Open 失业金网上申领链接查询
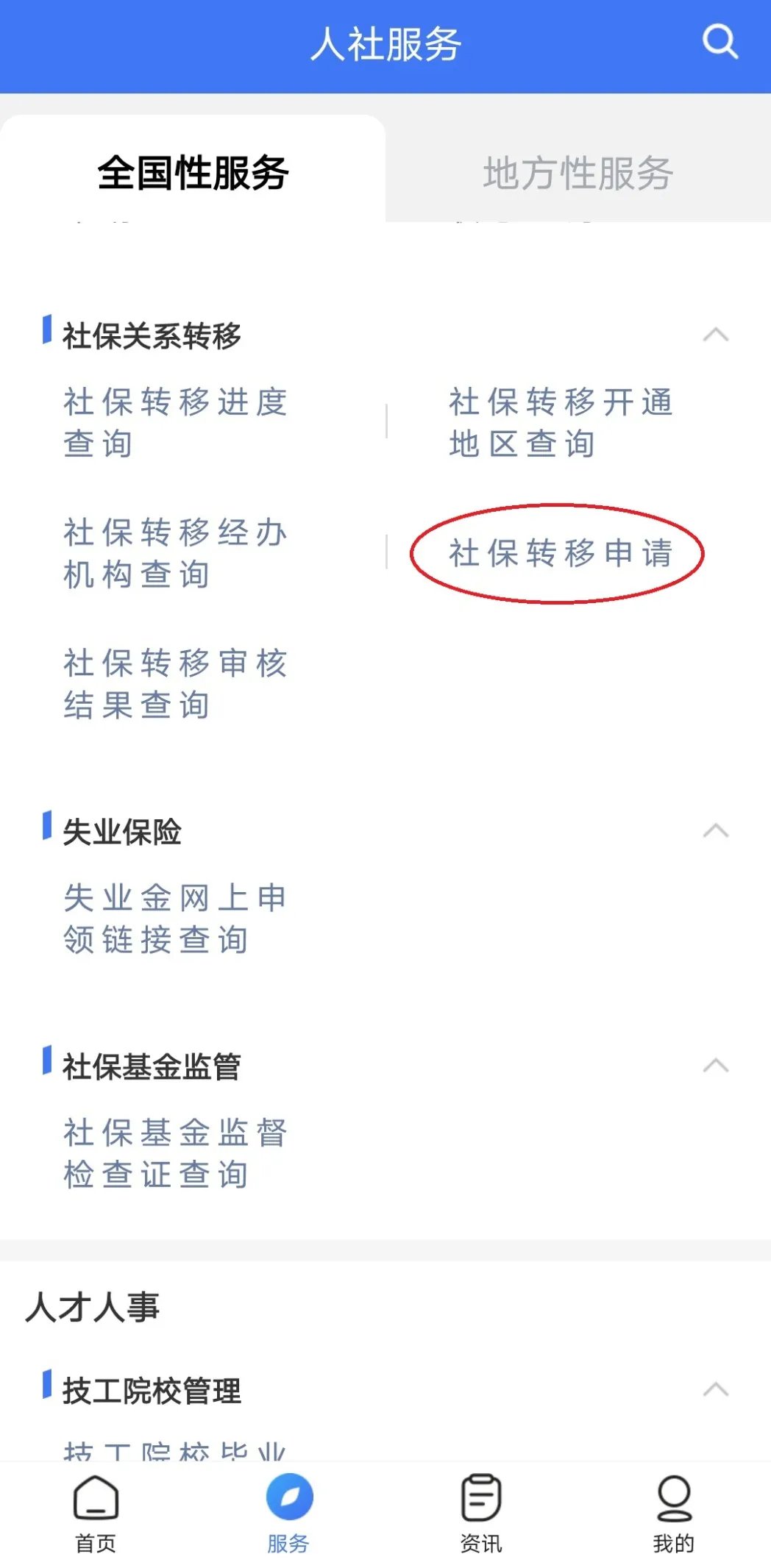This screenshot has width=771, height=1568. click(x=175, y=919)
